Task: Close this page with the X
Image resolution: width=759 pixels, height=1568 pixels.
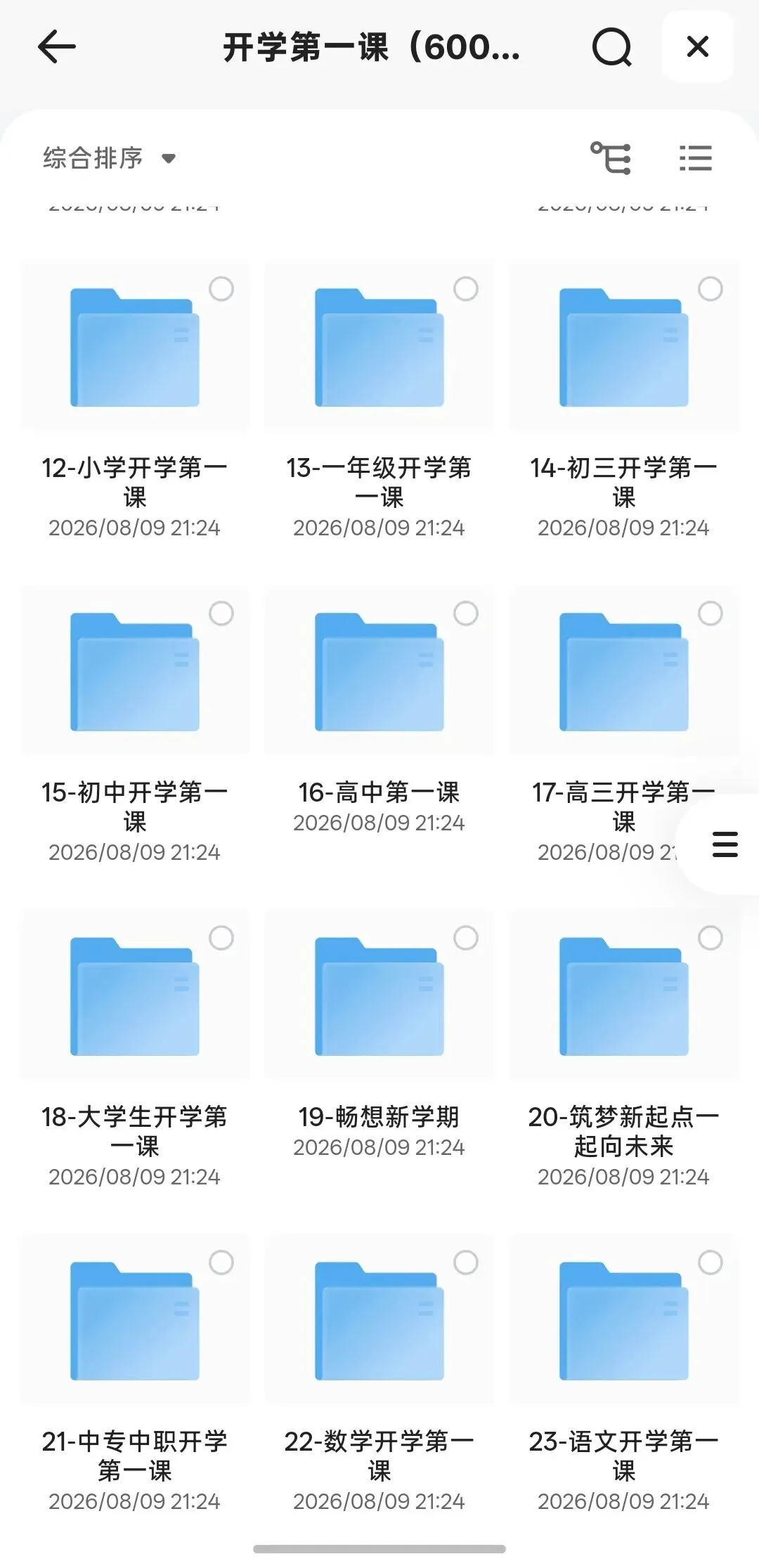Action: [697, 46]
